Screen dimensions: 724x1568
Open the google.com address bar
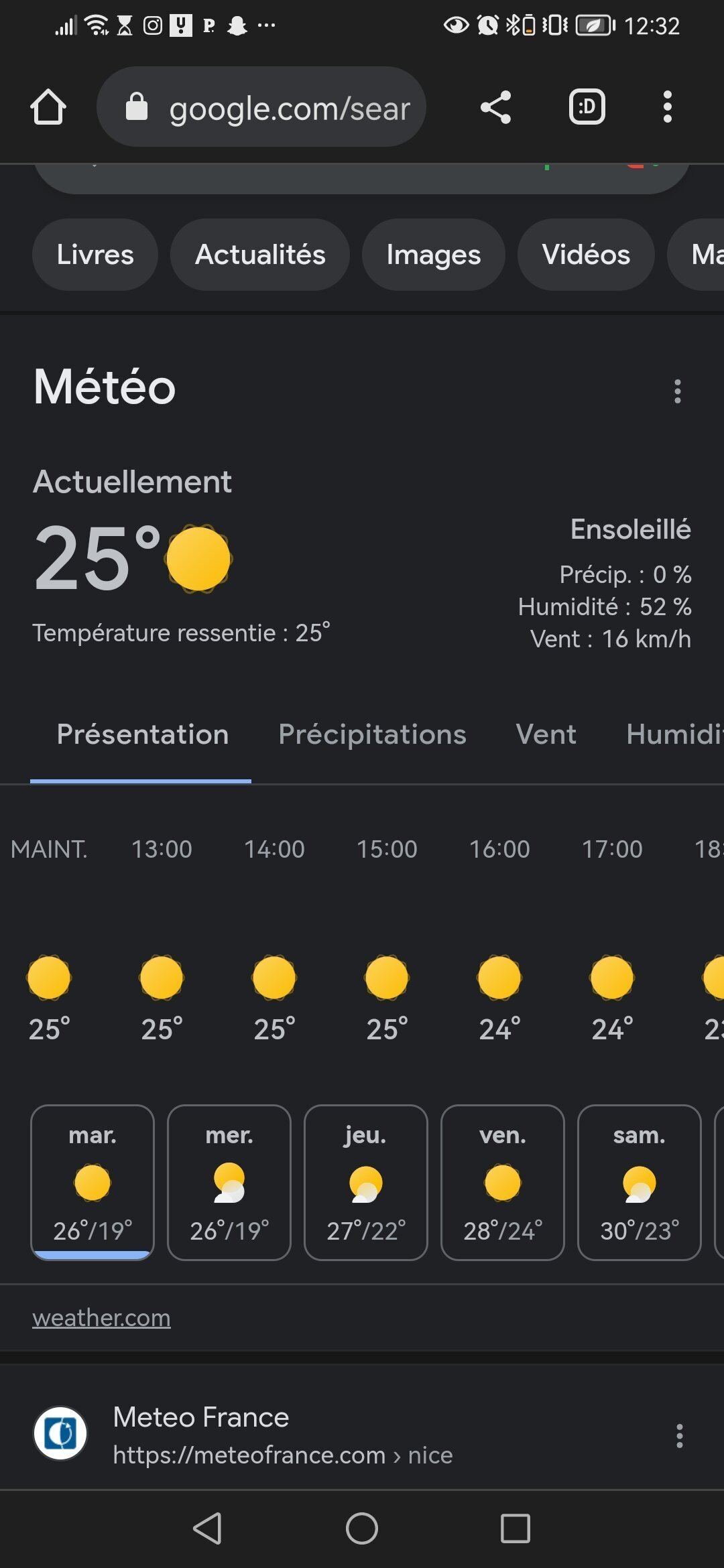(x=261, y=107)
